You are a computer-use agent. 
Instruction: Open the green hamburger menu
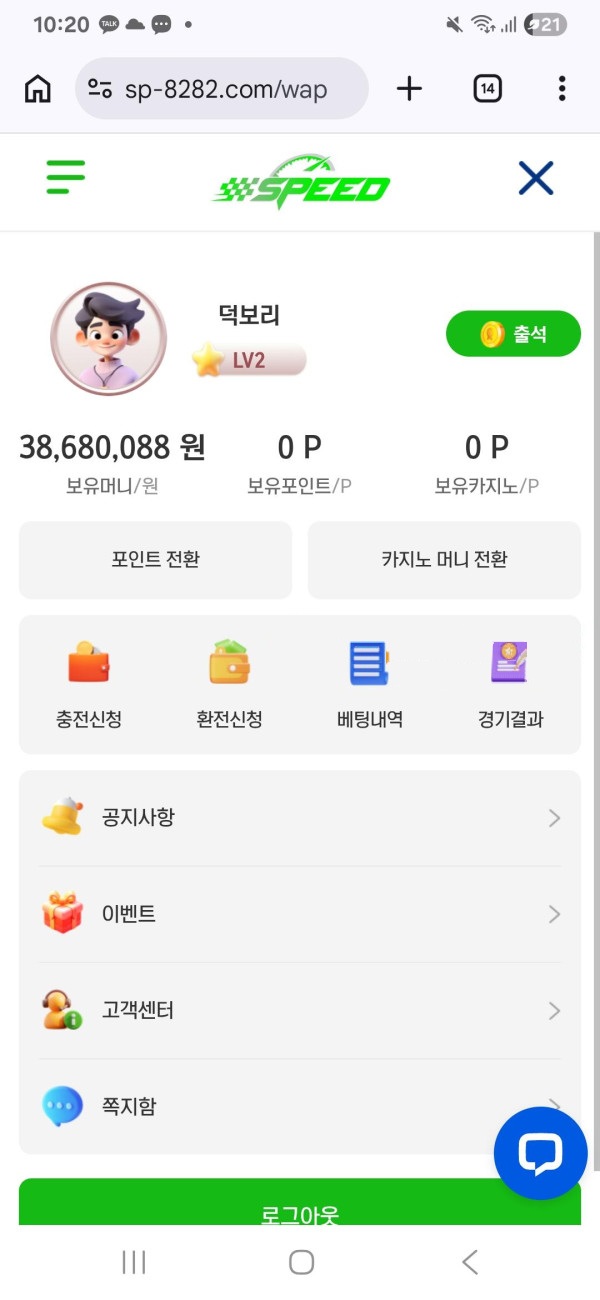click(66, 179)
